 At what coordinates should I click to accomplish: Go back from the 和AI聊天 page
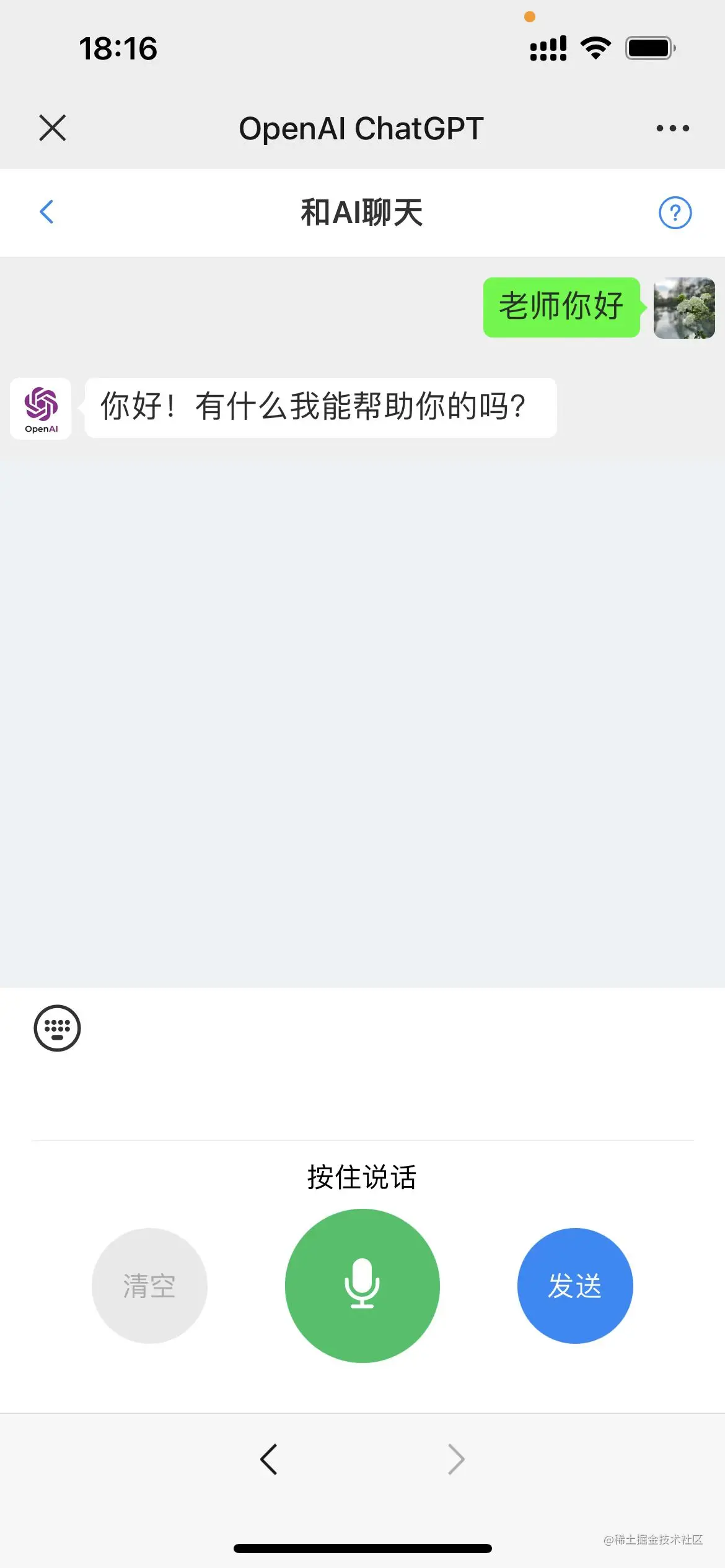(x=46, y=212)
